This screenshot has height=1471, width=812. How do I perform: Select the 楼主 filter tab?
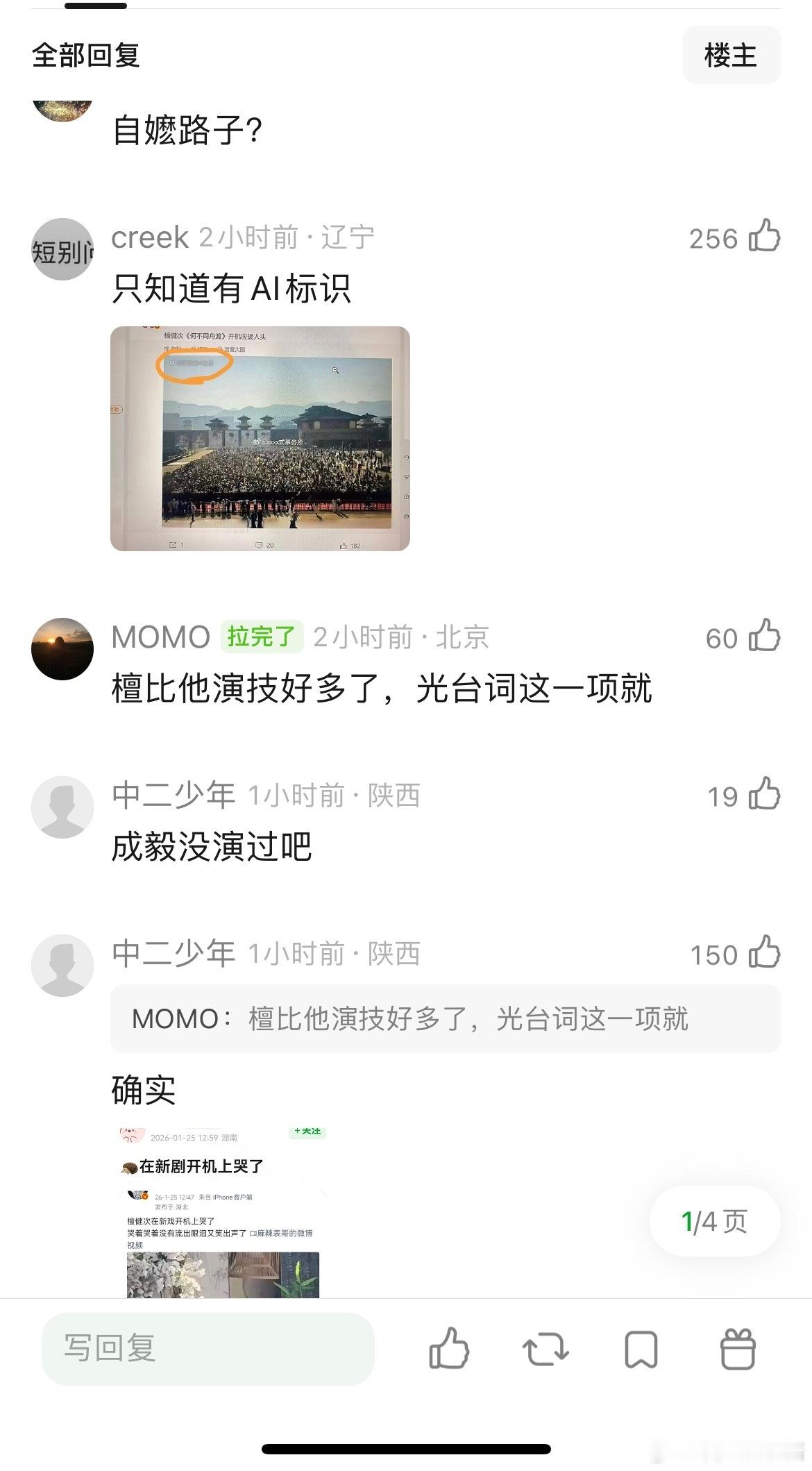coord(731,56)
